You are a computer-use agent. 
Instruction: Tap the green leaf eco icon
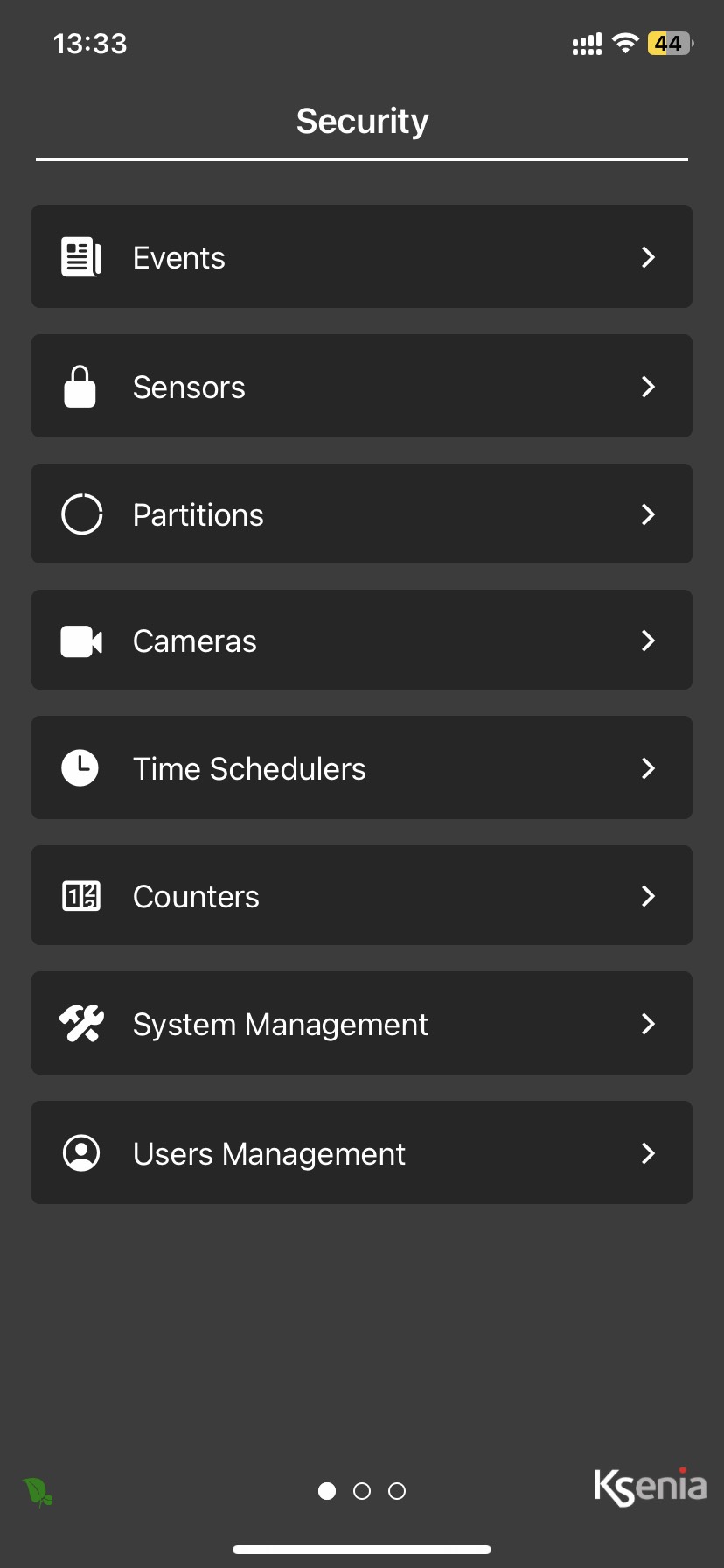(38, 1492)
